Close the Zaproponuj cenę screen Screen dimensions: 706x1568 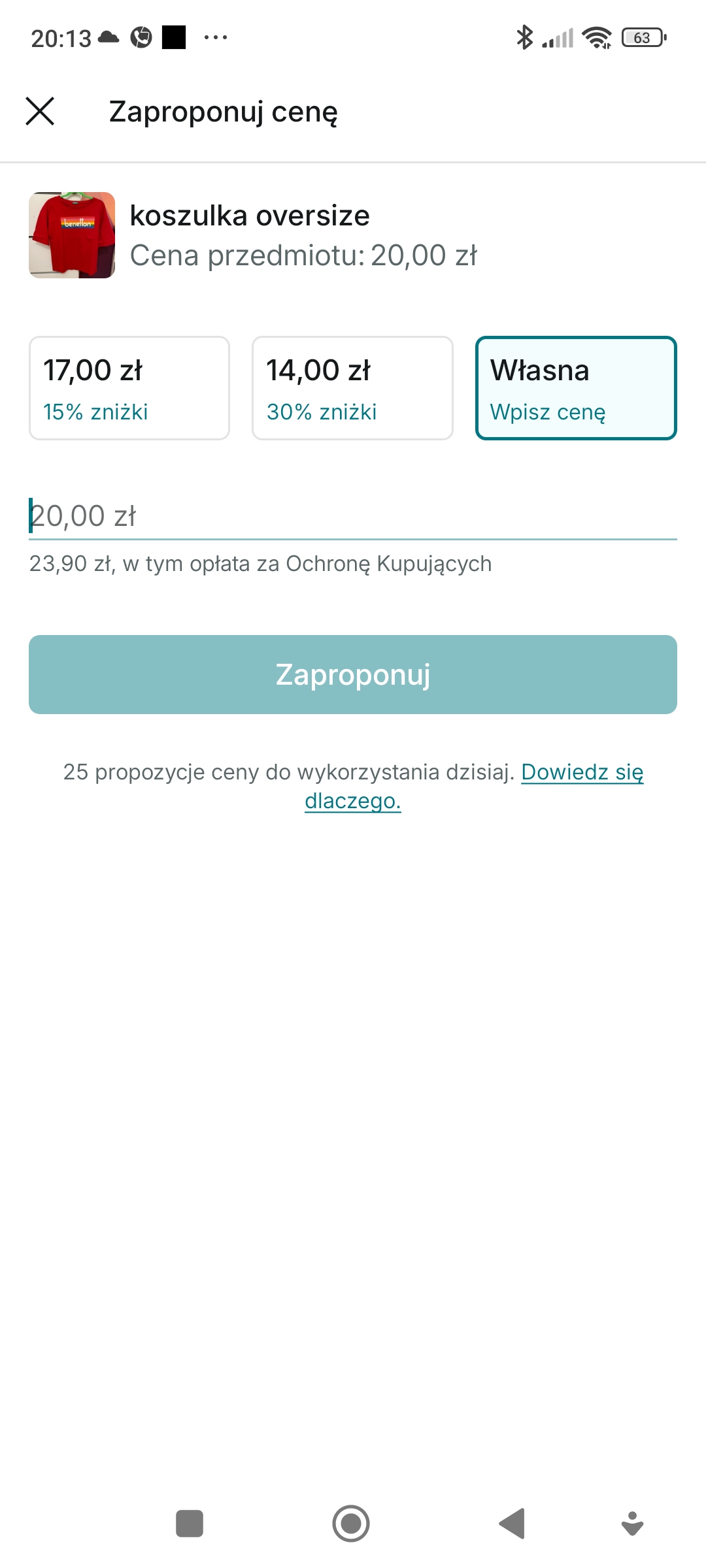pos(40,111)
